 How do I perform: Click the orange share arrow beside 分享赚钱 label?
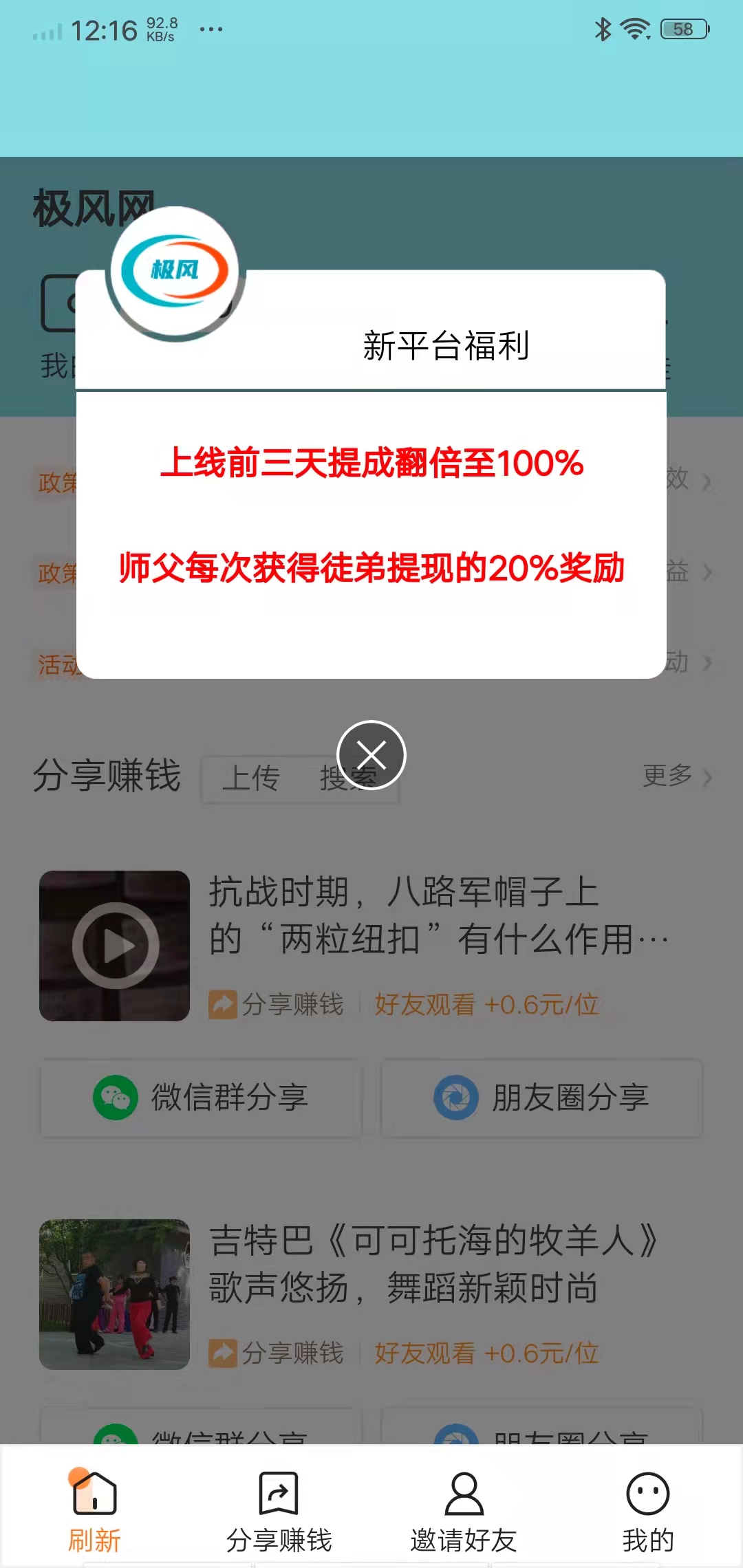(222, 1005)
